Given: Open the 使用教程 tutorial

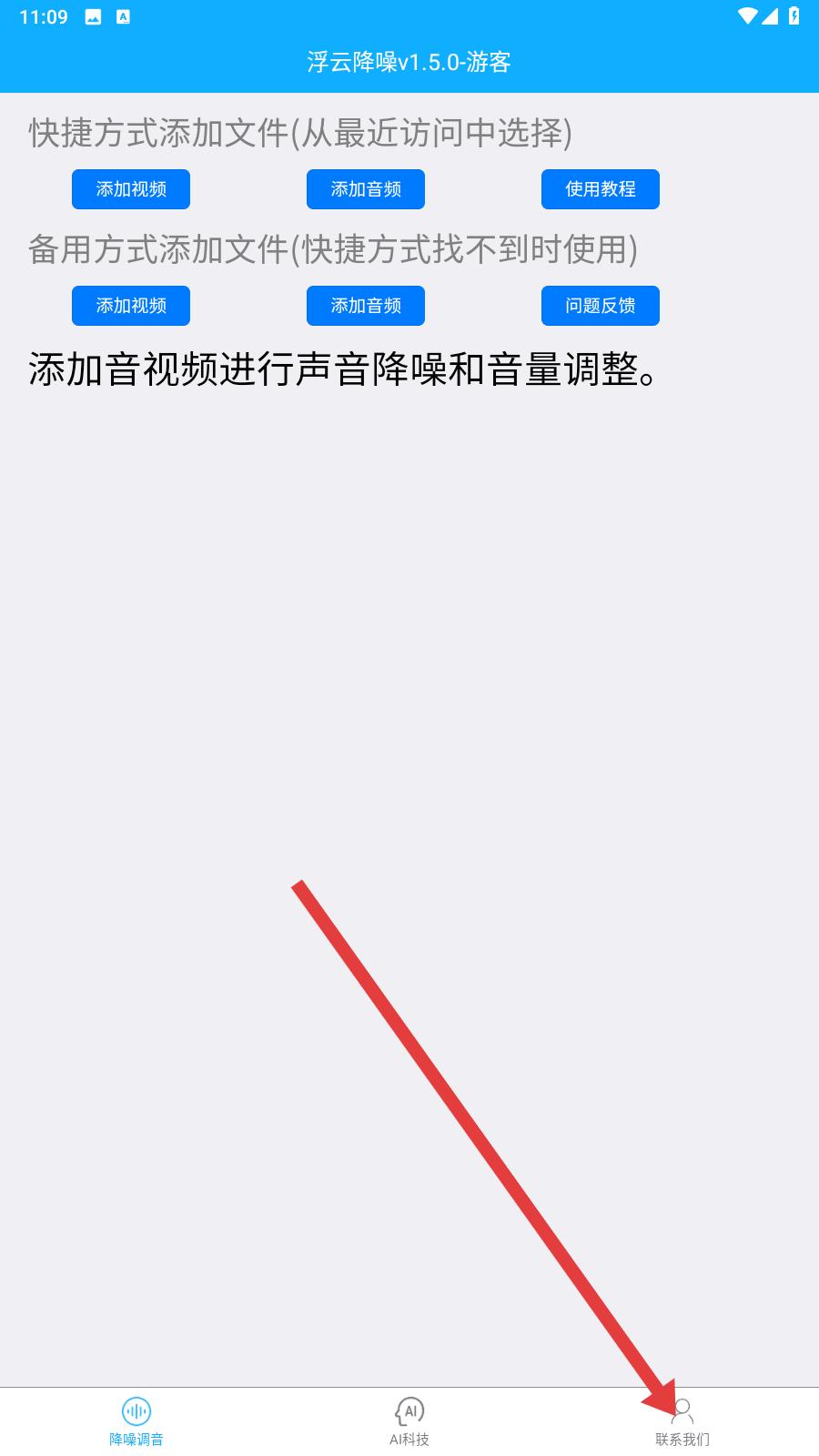Looking at the screenshot, I should [x=601, y=189].
